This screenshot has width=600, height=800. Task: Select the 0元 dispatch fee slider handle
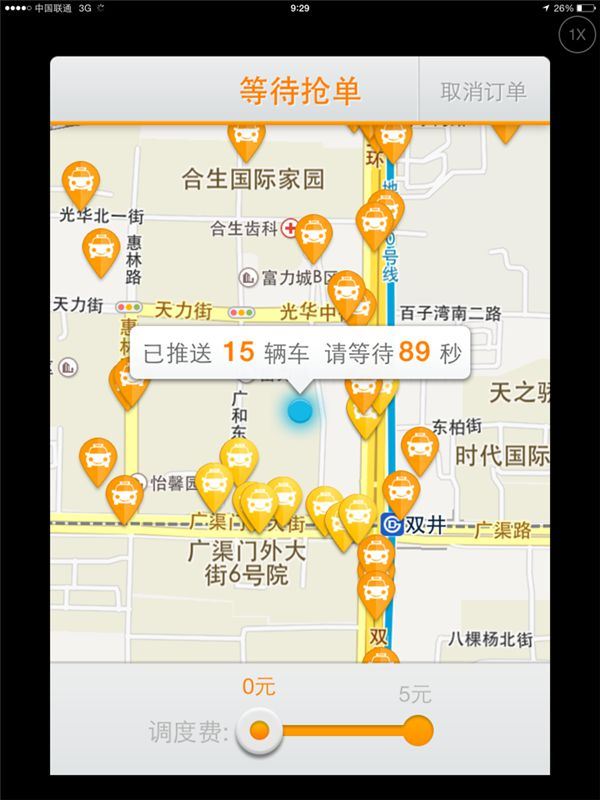point(260,731)
